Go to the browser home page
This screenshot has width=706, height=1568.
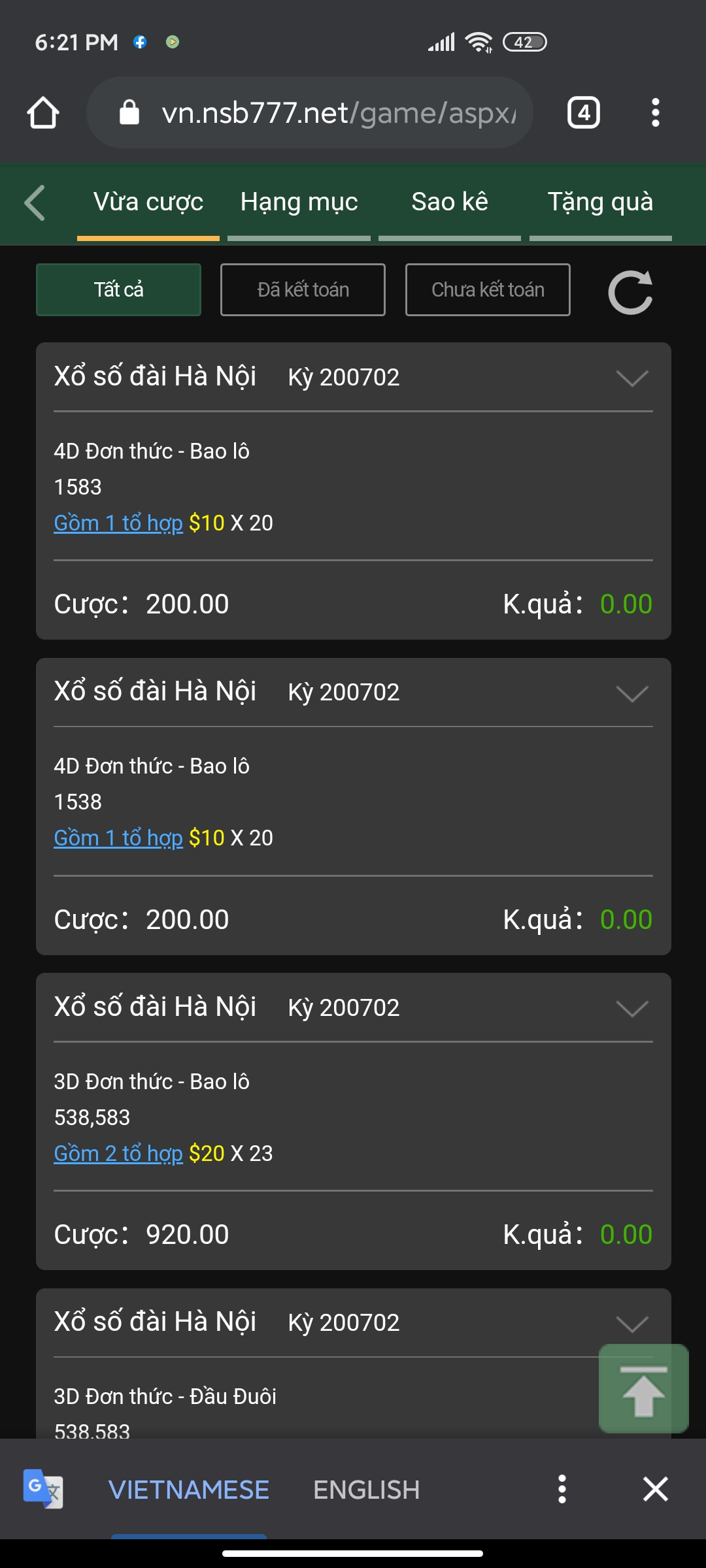[43, 113]
